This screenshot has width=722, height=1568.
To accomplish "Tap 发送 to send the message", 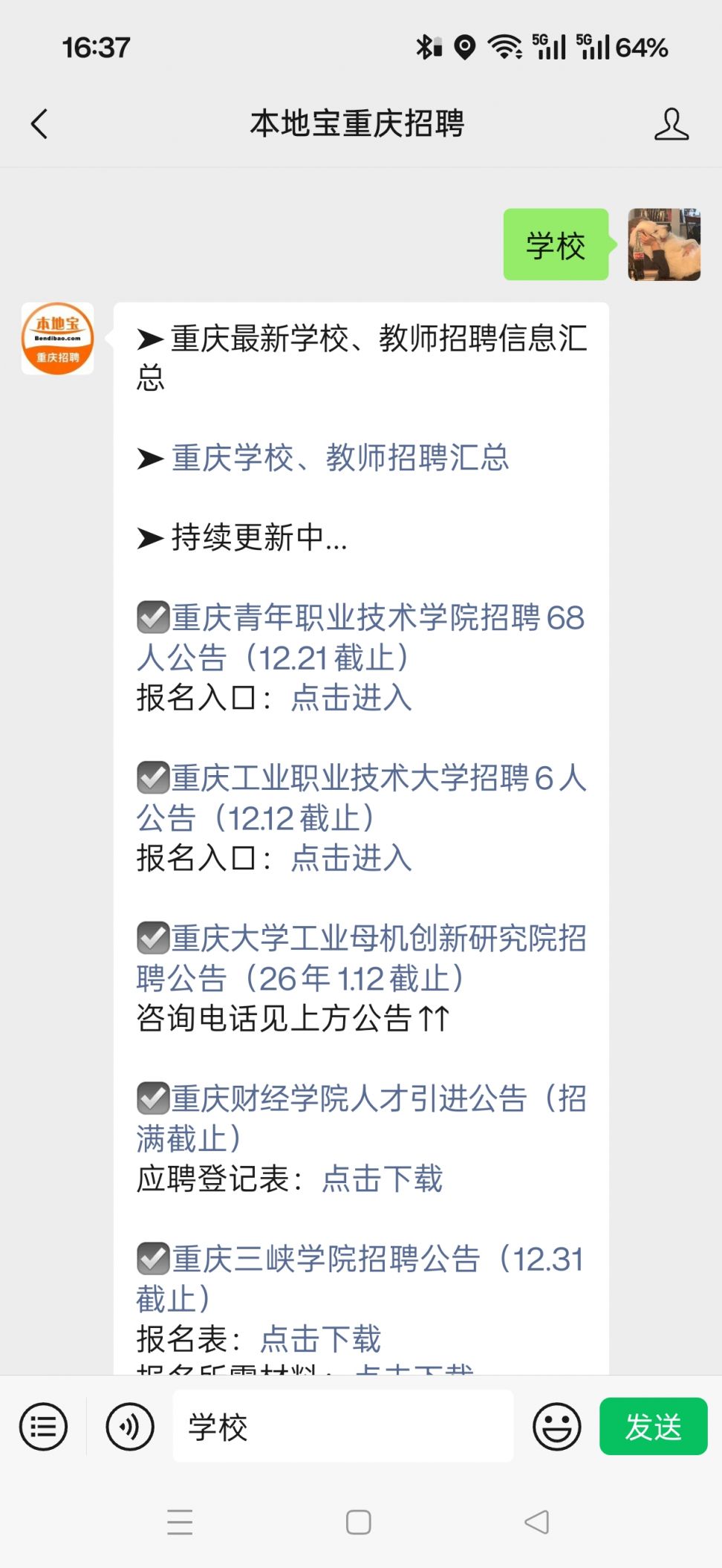I will click(653, 1426).
